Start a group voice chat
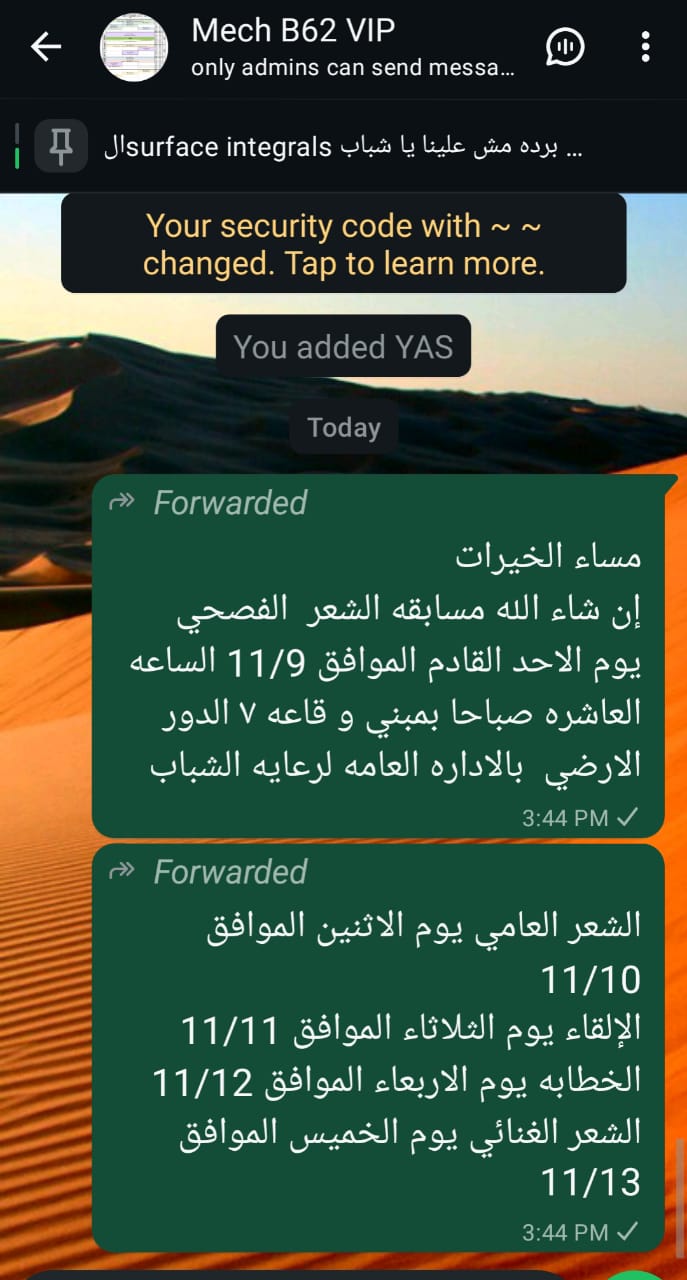The width and height of the screenshot is (687, 1280). 565,47
